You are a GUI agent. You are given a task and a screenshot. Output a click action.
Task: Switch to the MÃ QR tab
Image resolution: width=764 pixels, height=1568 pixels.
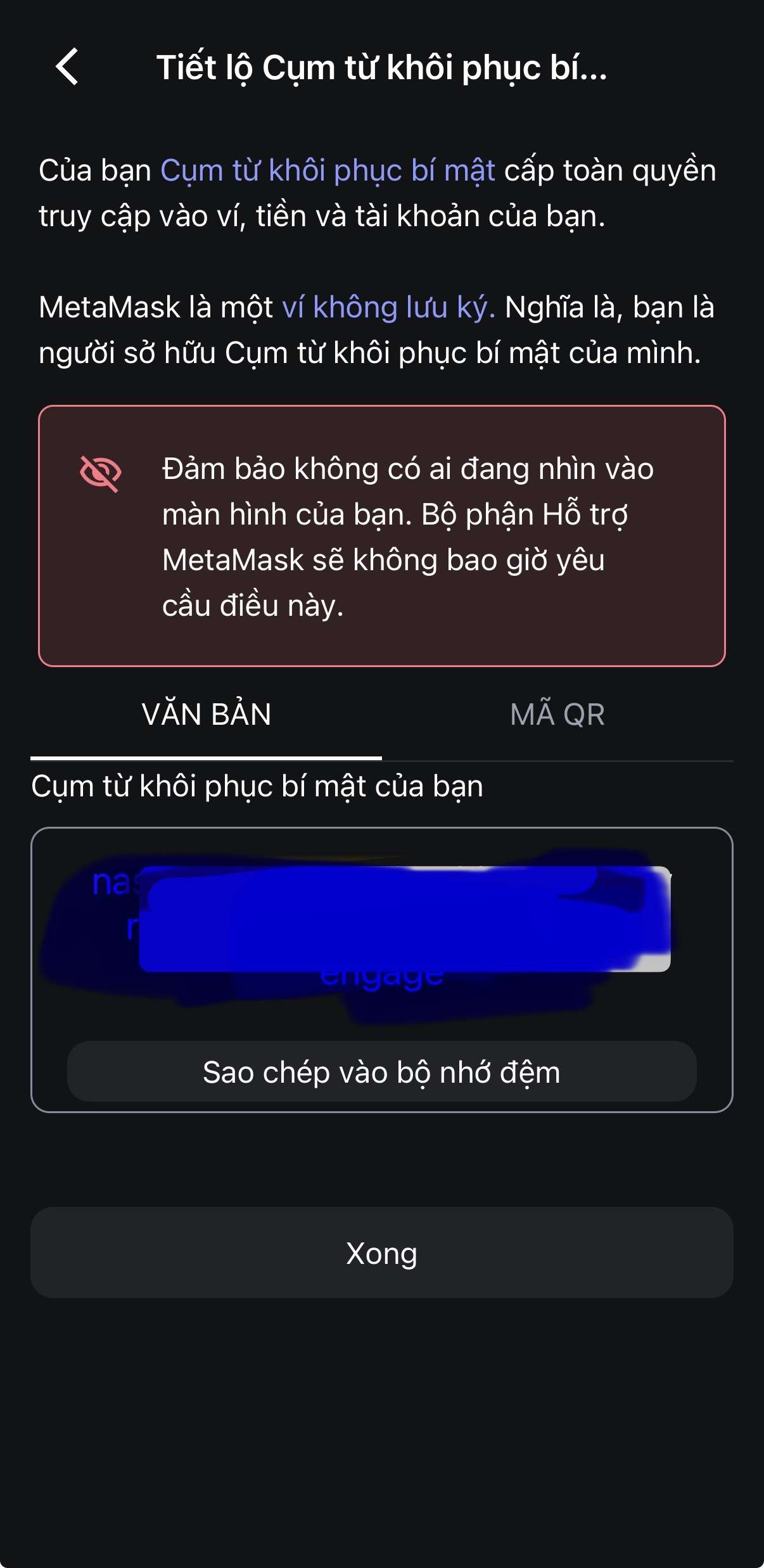[557, 715]
